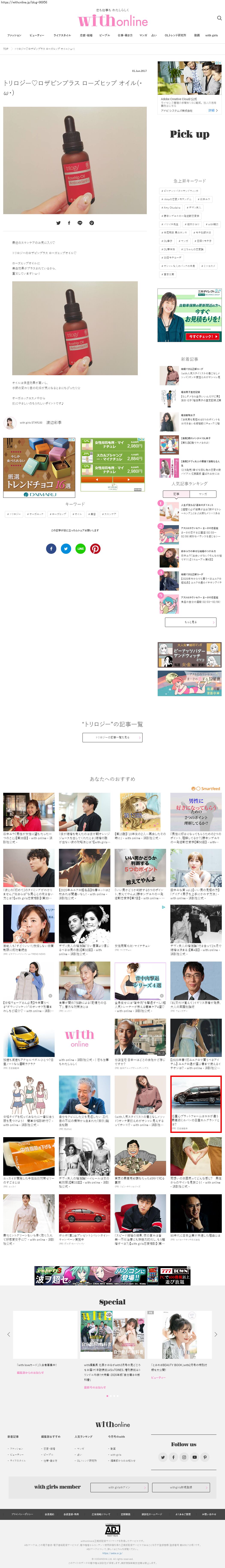Share the article on Pinterest with the red button
This screenshot has width=225, height=1568.
pyautogui.click(x=95, y=548)
